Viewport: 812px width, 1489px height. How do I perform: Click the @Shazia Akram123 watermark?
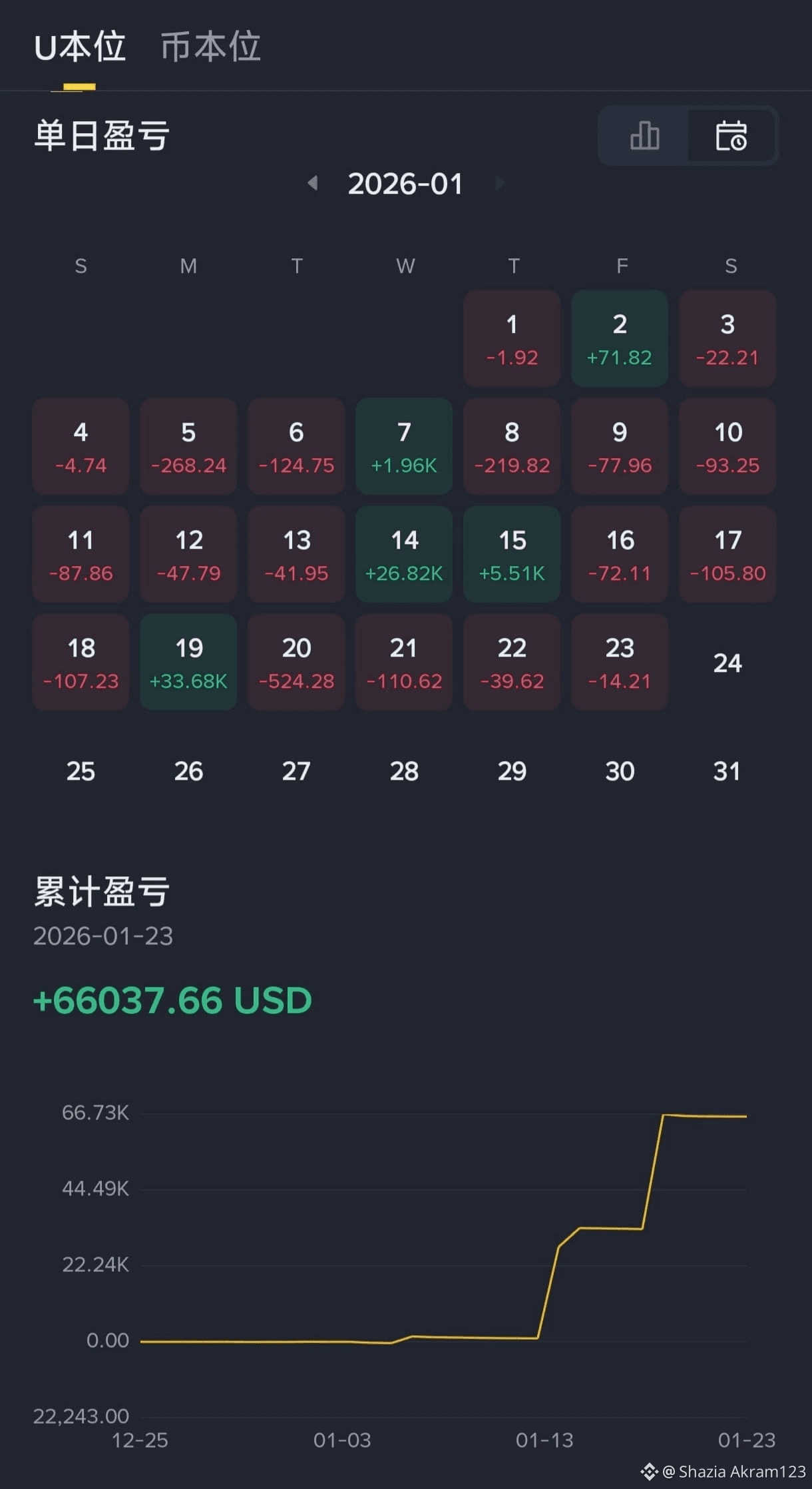[x=722, y=1471]
